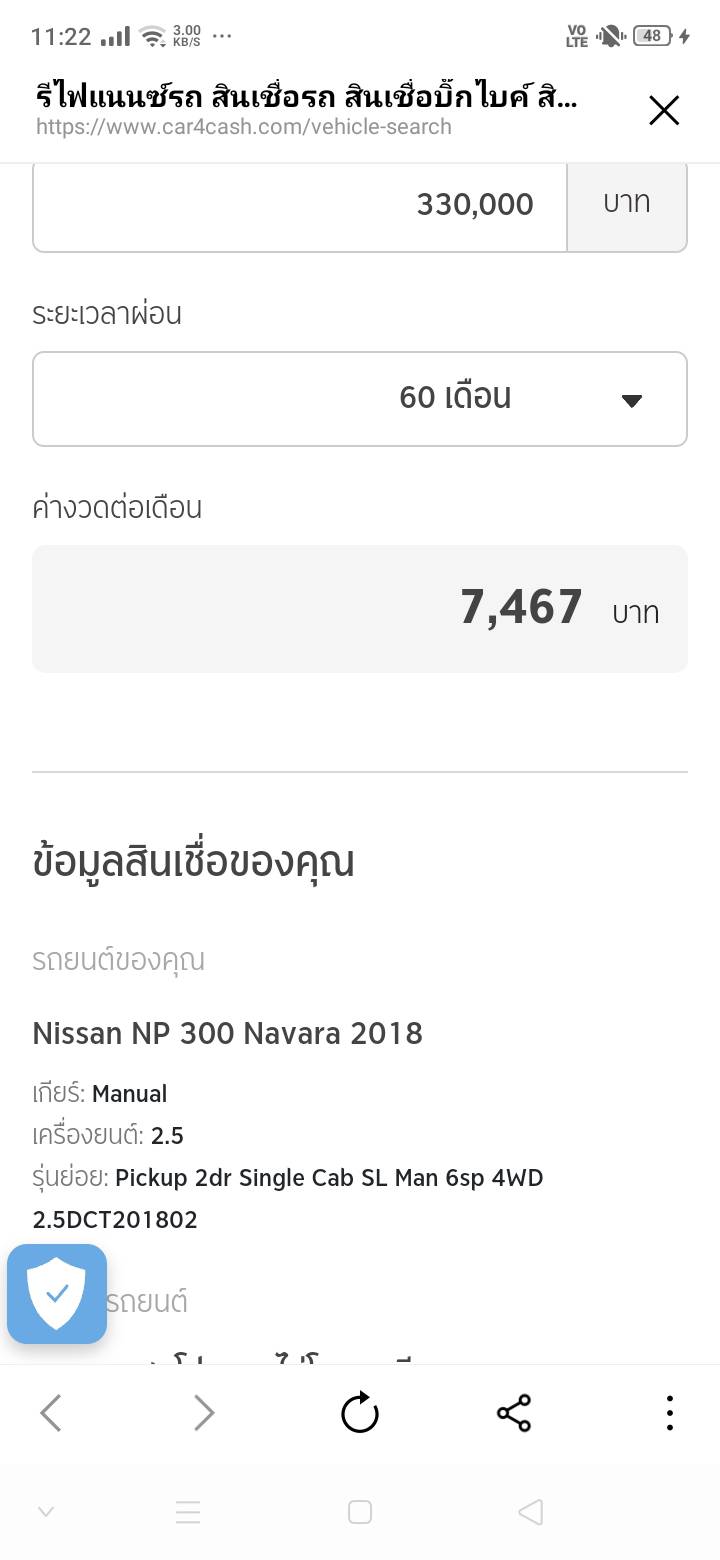Share this page link
This screenshot has width=720, height=1560.
514,1413
